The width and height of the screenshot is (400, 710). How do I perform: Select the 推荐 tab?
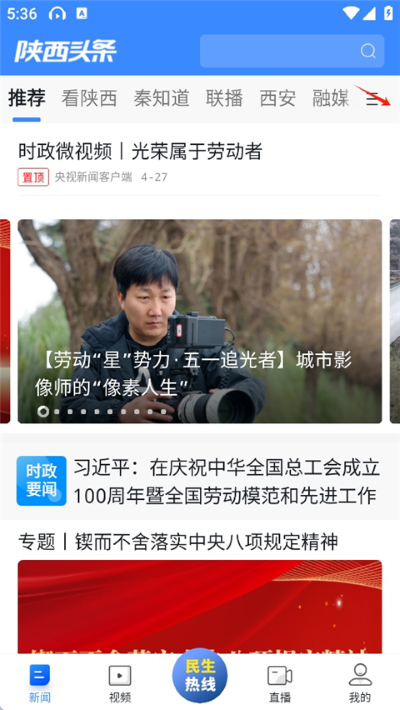coord(27,98)
